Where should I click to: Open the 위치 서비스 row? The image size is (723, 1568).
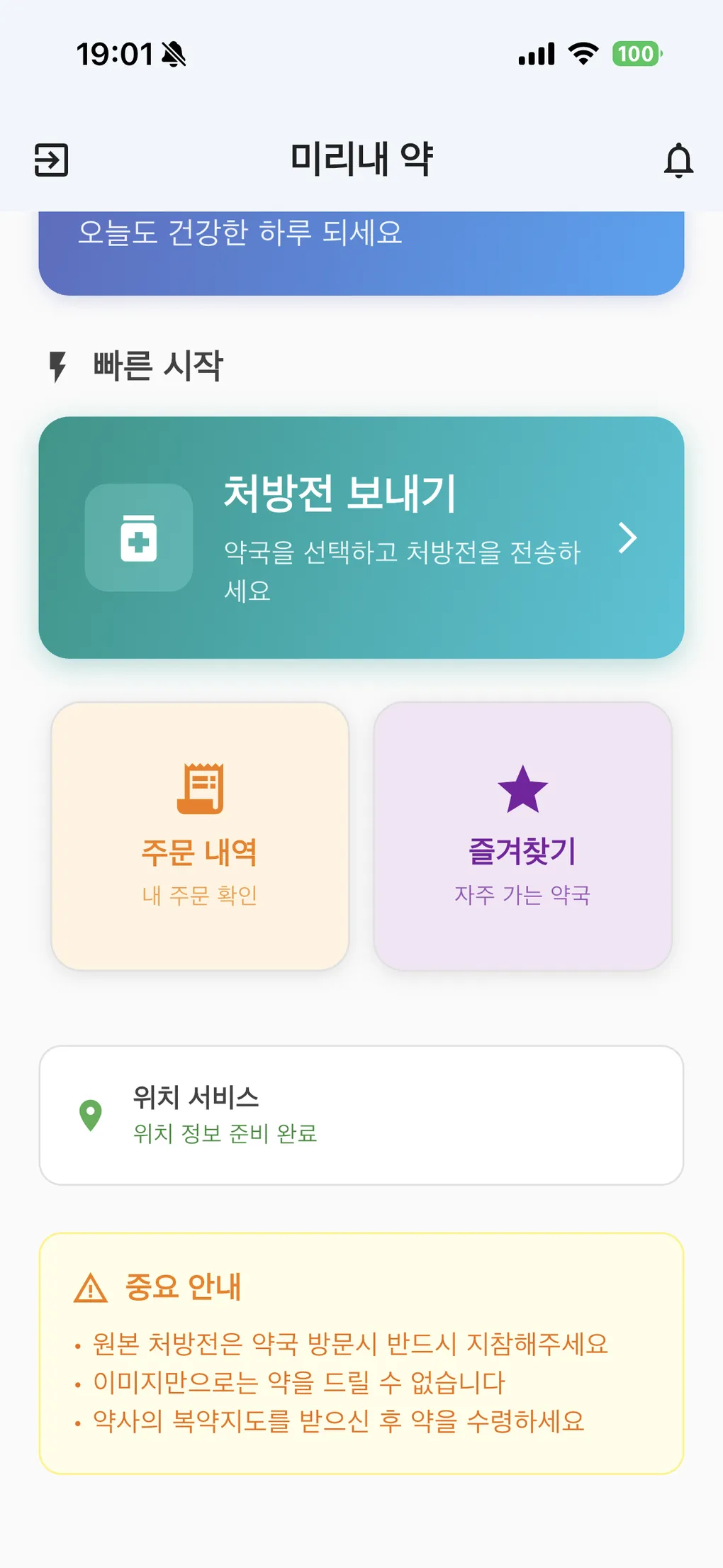361,1115
